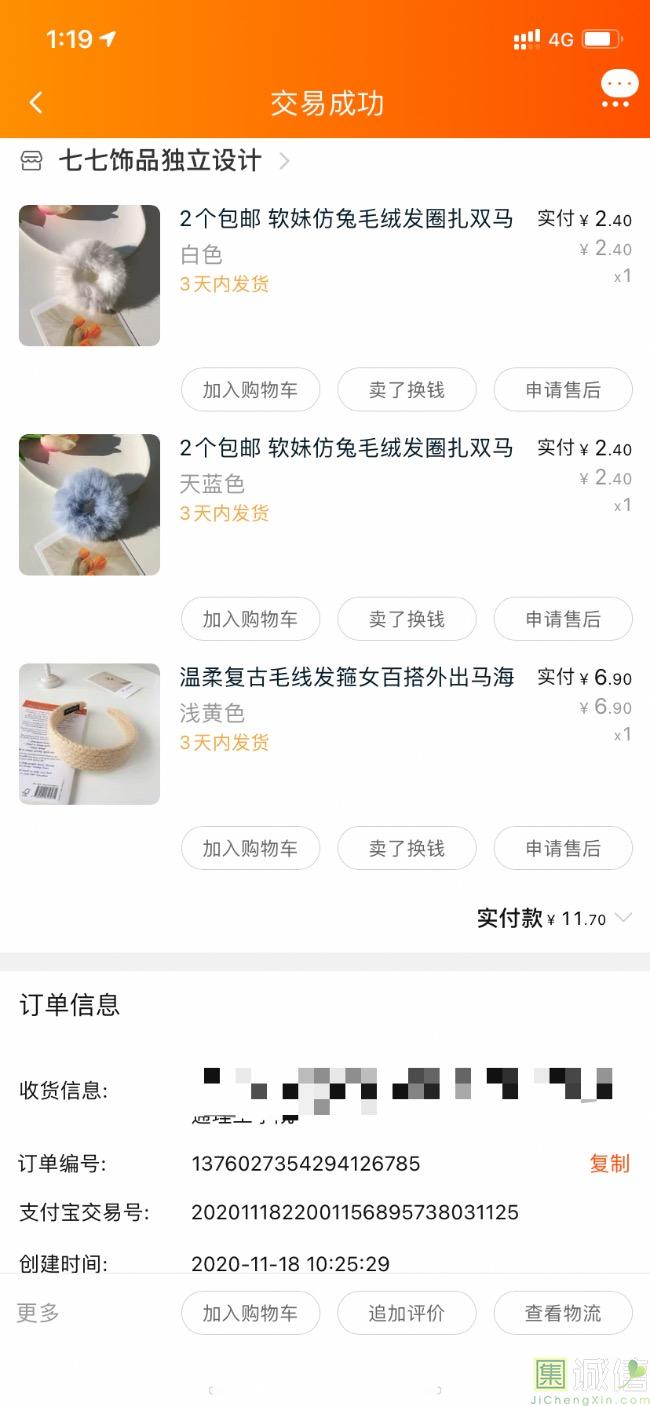Add the 天蓝色 item to the cart
This screenshot has height=1406, width=650.
(x=250, y=619)
